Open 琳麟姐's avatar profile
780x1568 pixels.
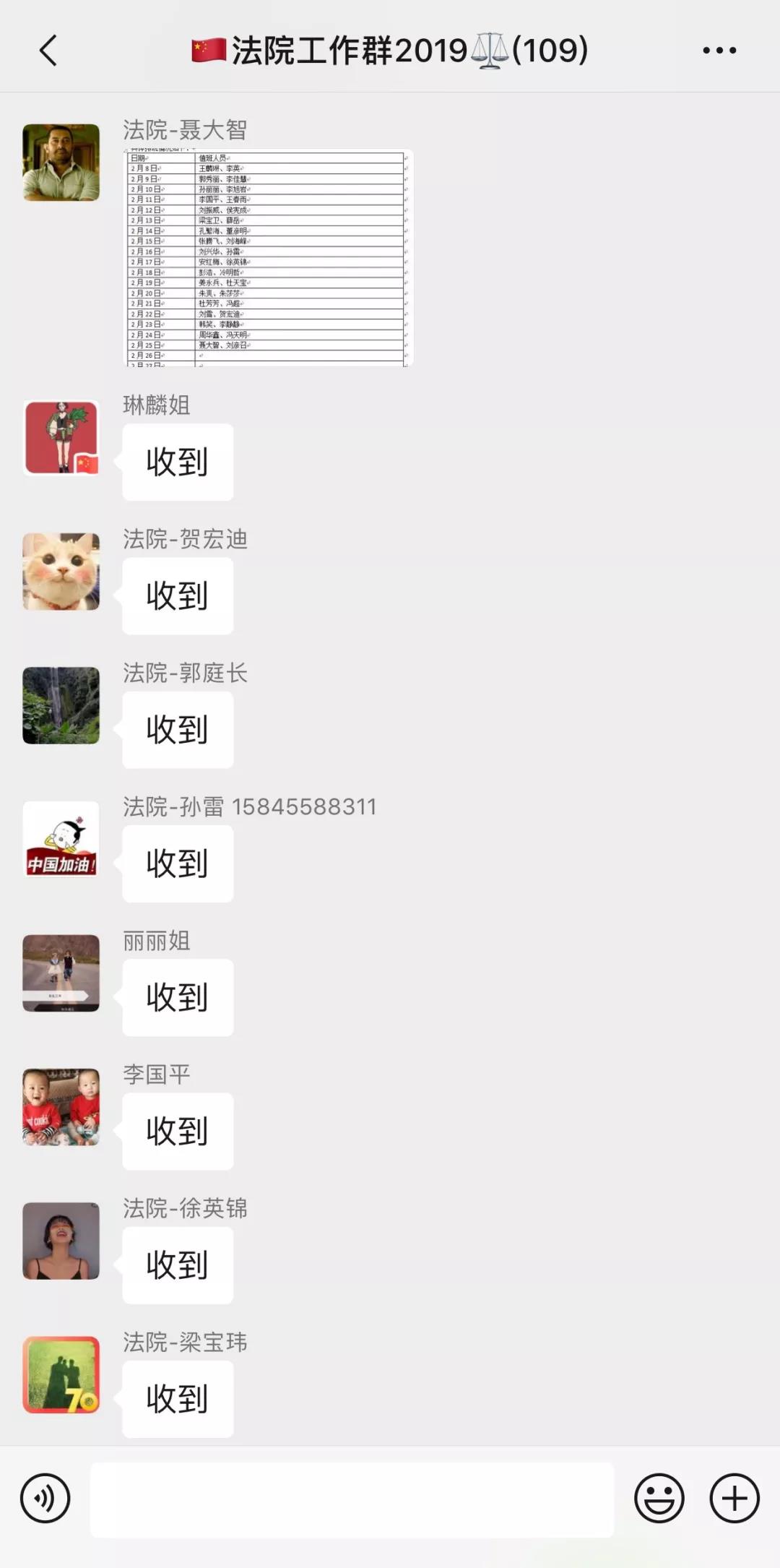61,438
